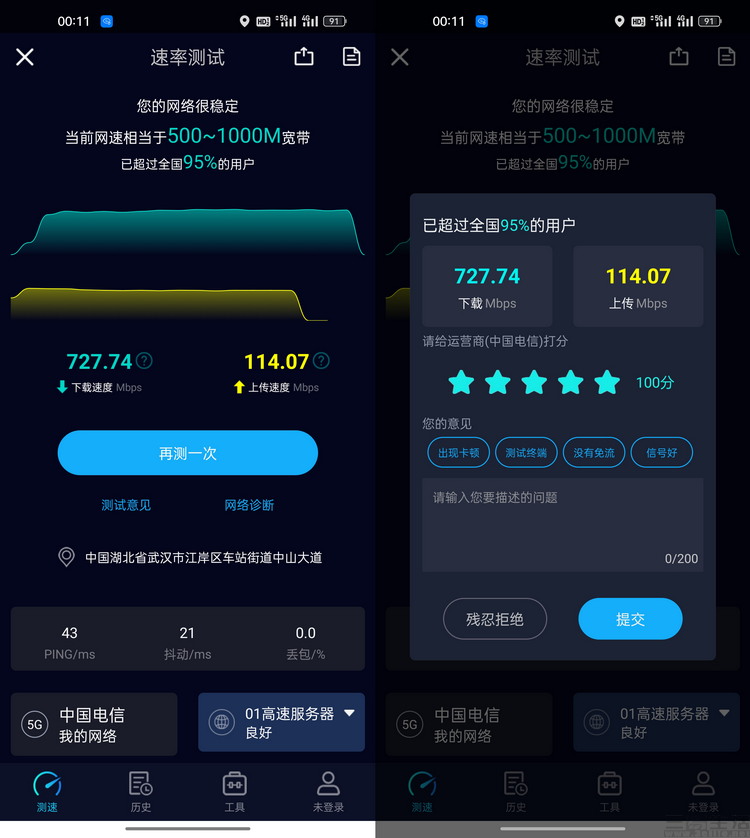Submit the rating with 提交
Image resolution: width=750 pixels, height=838 pixels.
[630, 619]
